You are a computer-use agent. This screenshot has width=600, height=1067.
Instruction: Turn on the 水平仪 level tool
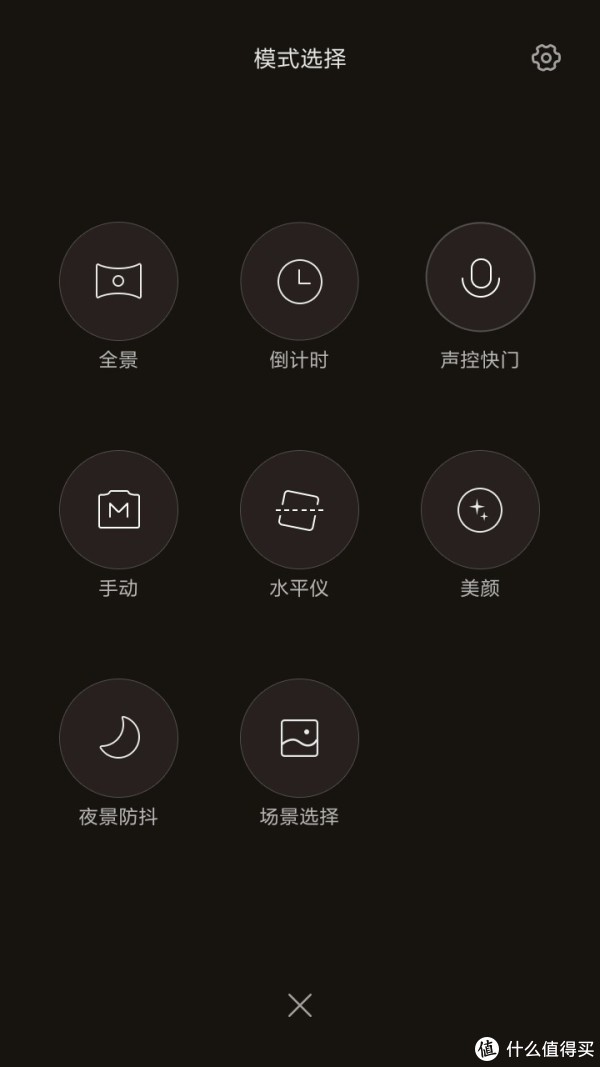point(299,510)
